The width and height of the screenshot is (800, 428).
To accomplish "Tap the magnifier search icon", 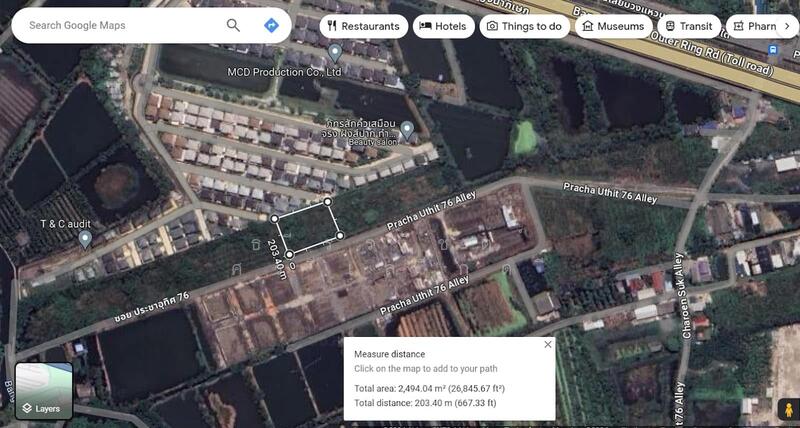I will pos(233,25).
